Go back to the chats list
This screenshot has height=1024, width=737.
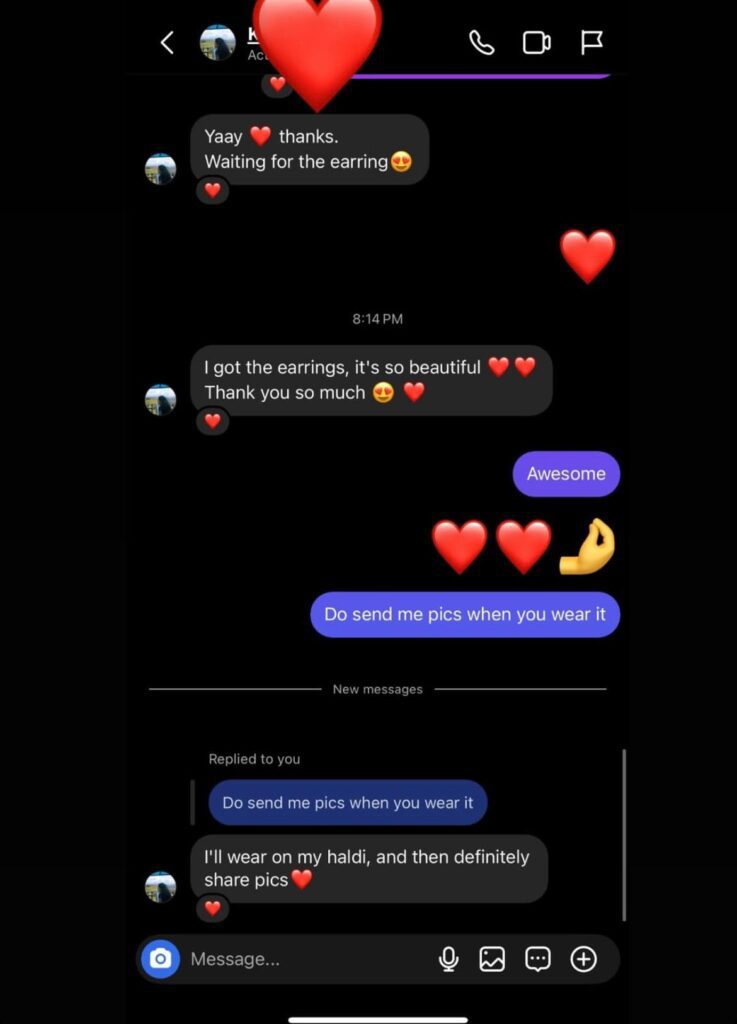point(167,43)
